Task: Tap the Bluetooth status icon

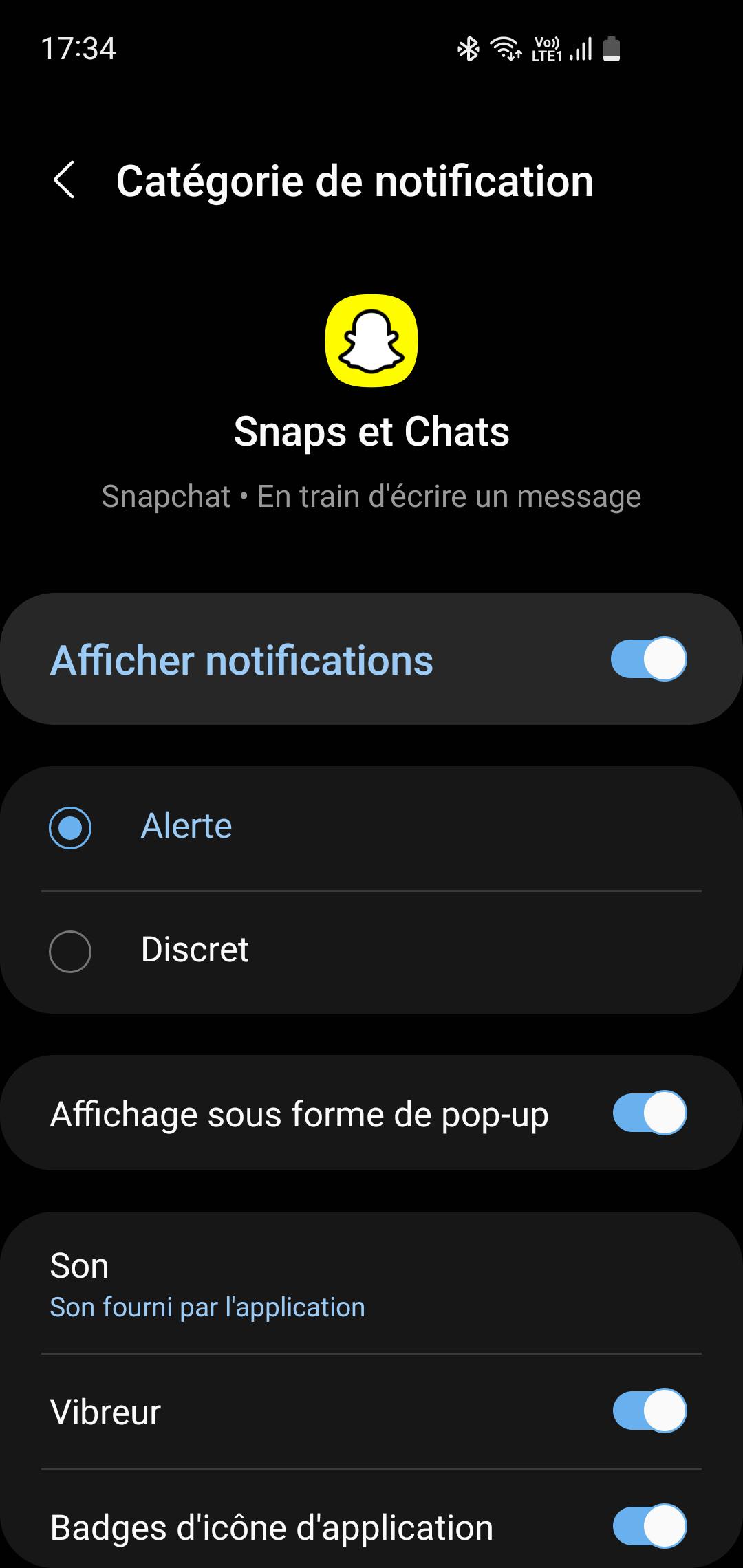Action: point(468,49)
